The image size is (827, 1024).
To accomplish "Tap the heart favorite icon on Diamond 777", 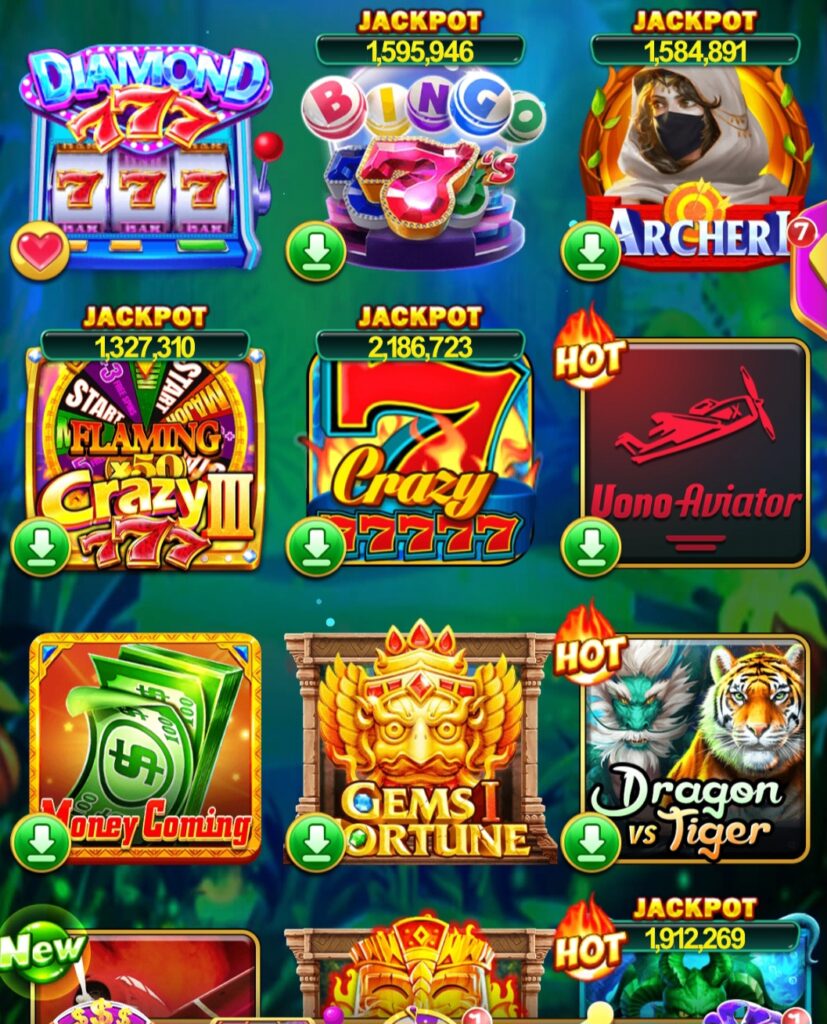I will (x=40, y=252).
